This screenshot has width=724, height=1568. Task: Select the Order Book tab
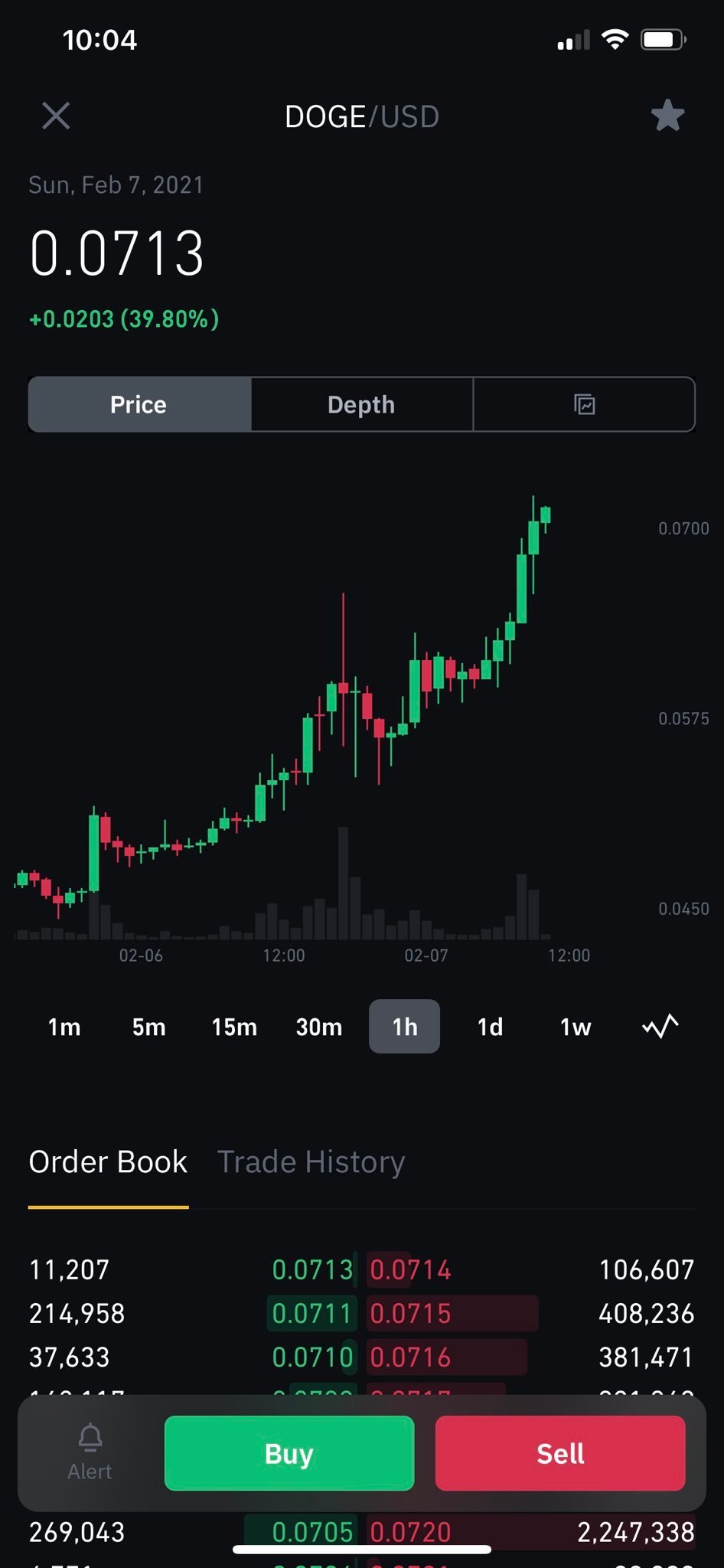pos(108,1162)
